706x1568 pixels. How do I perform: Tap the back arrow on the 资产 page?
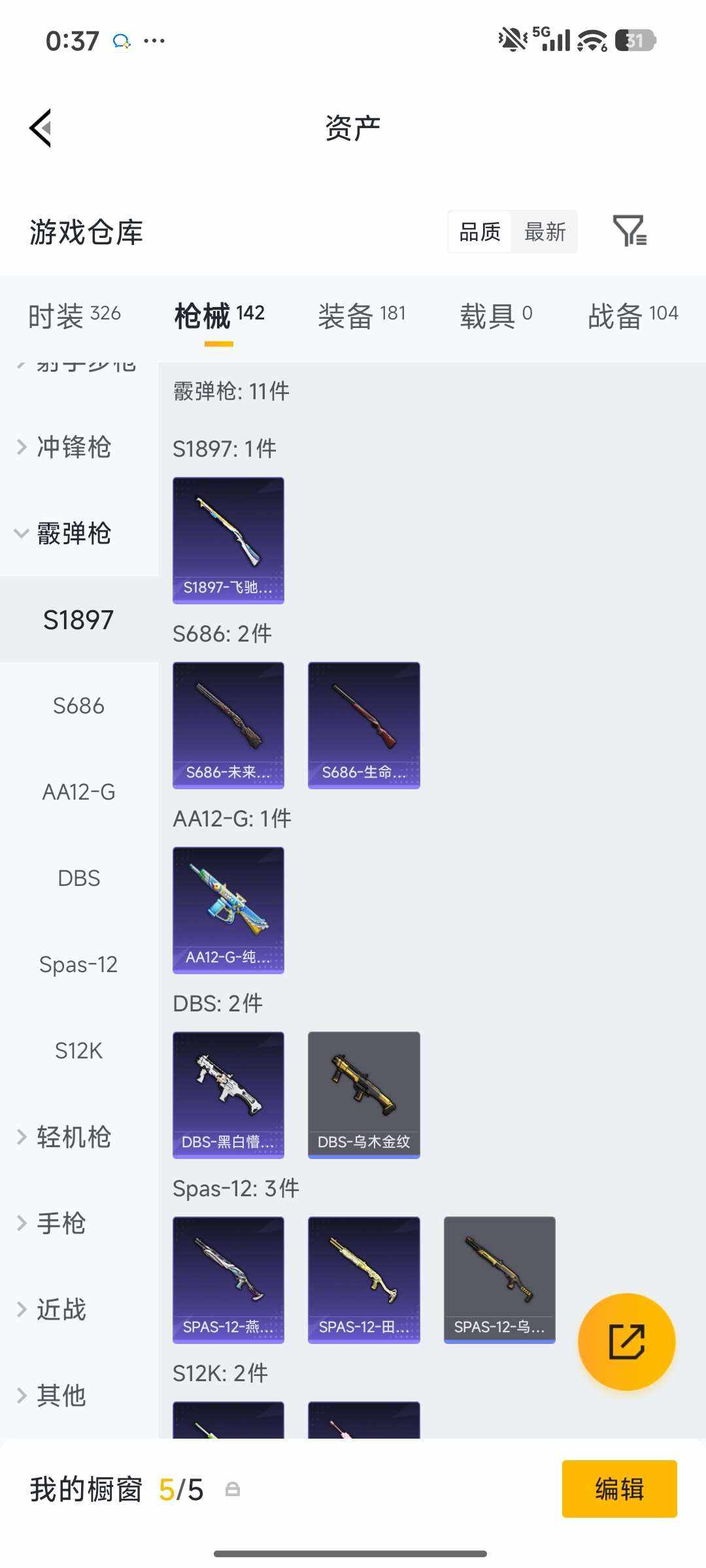click(x=41, y=127)
